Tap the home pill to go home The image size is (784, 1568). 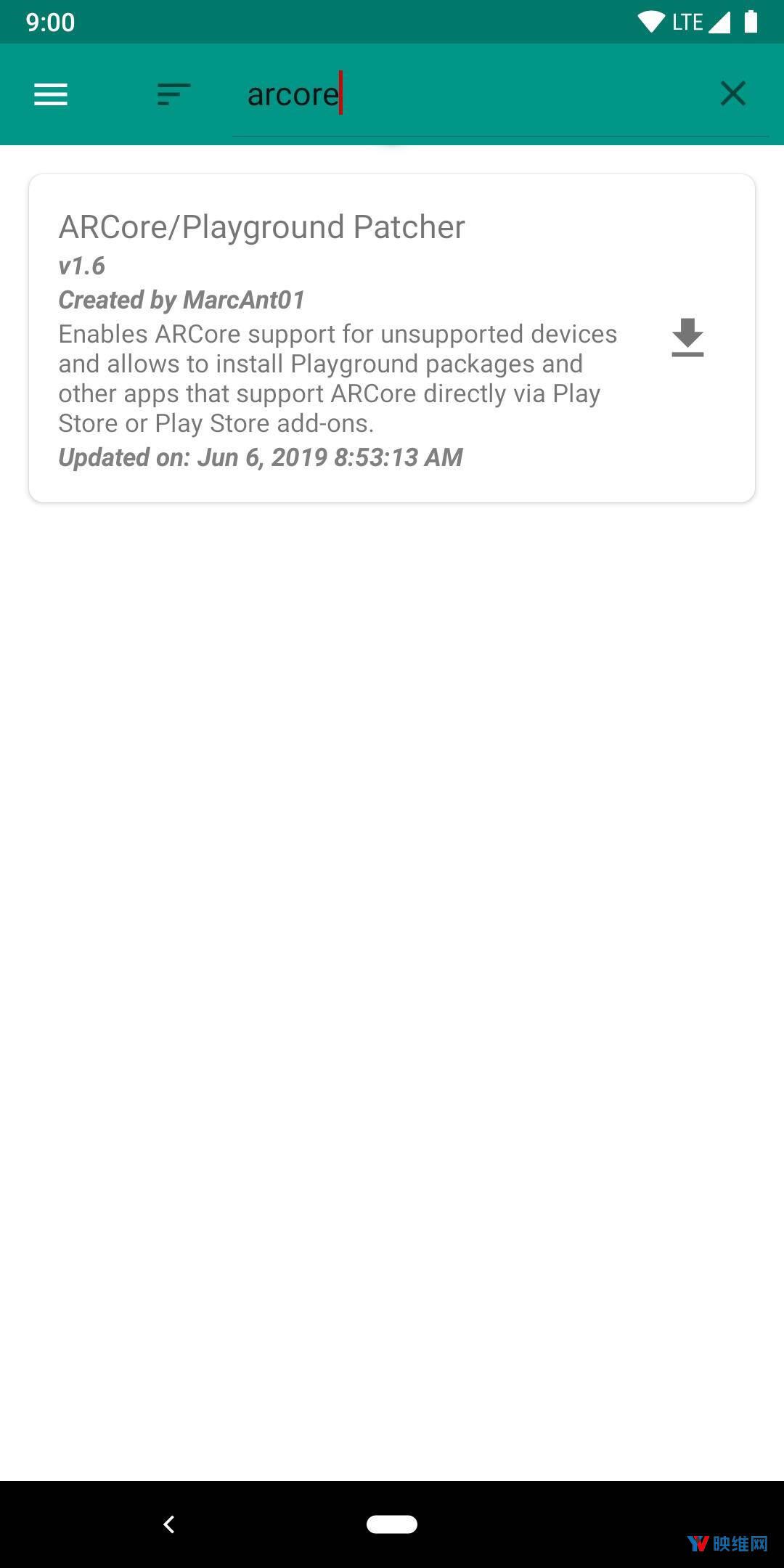(x=392, y=1524)
